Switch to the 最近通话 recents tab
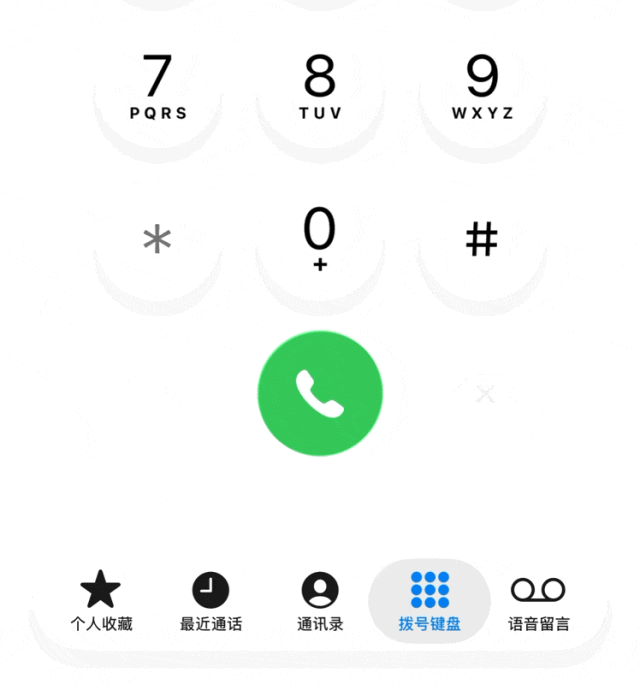The width and height of the screenshot is (640, 684). click(211, 602)
